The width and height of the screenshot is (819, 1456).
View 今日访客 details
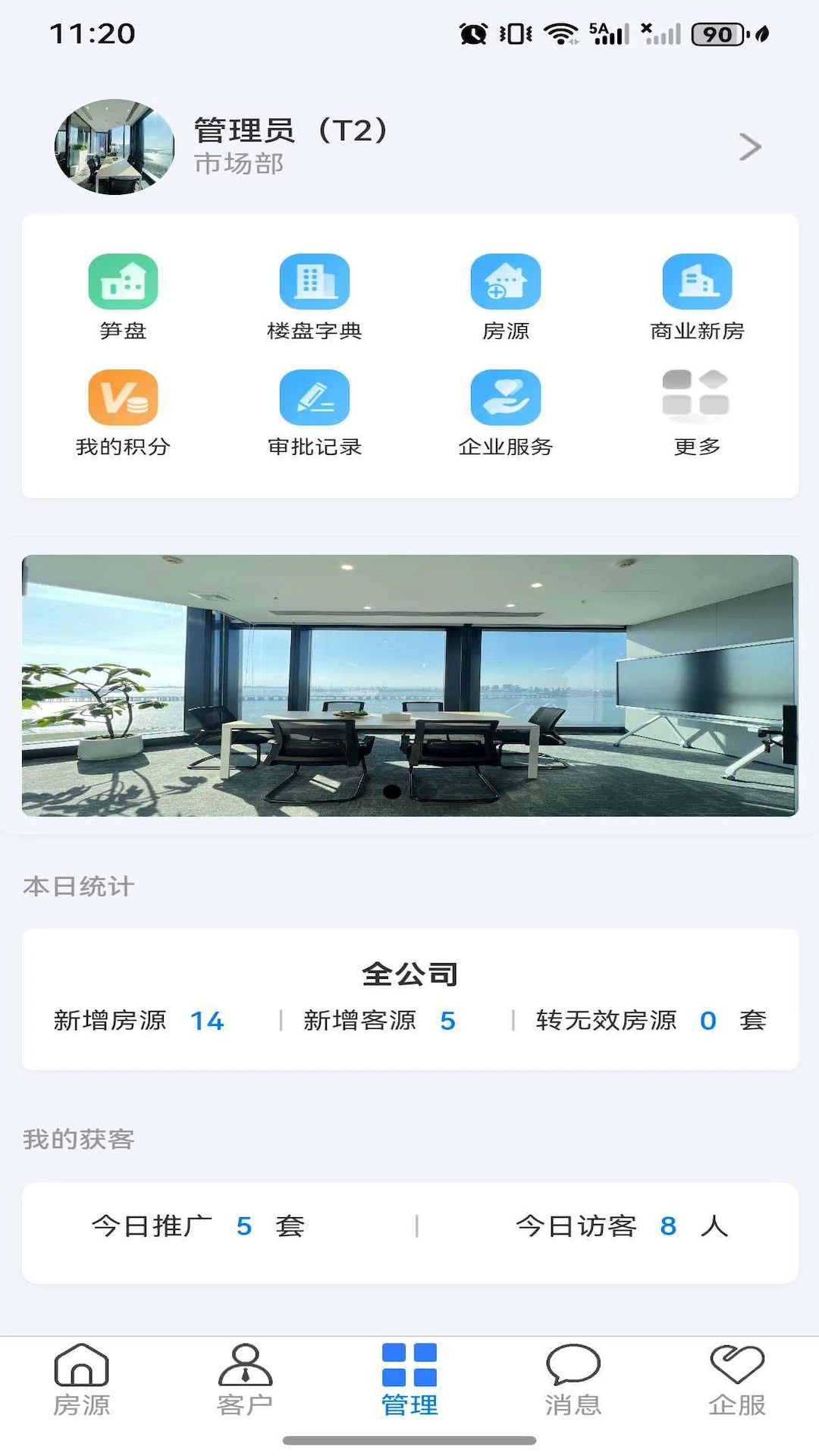pyautogui.click(x=622, y=1226)
